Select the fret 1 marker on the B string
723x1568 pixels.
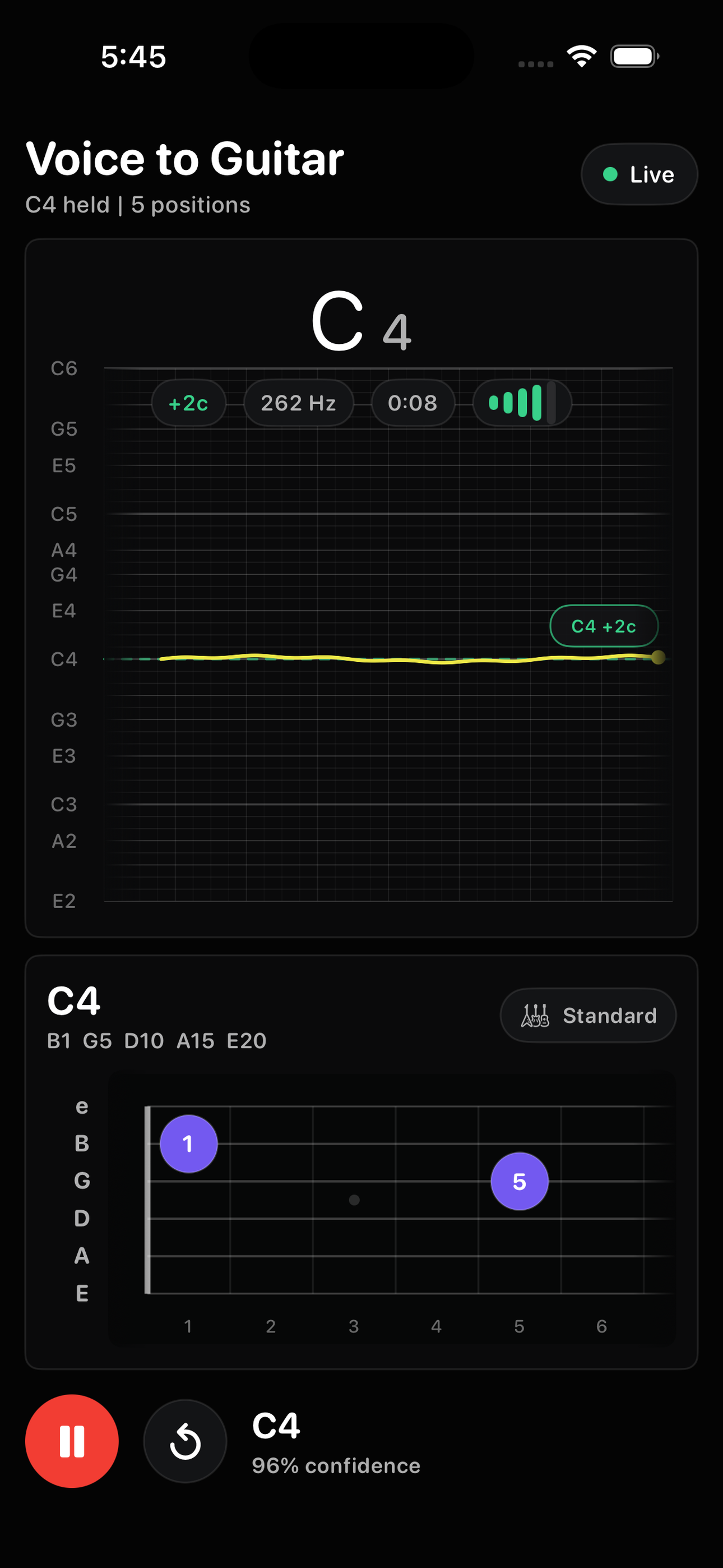(x=189, y=1143)
